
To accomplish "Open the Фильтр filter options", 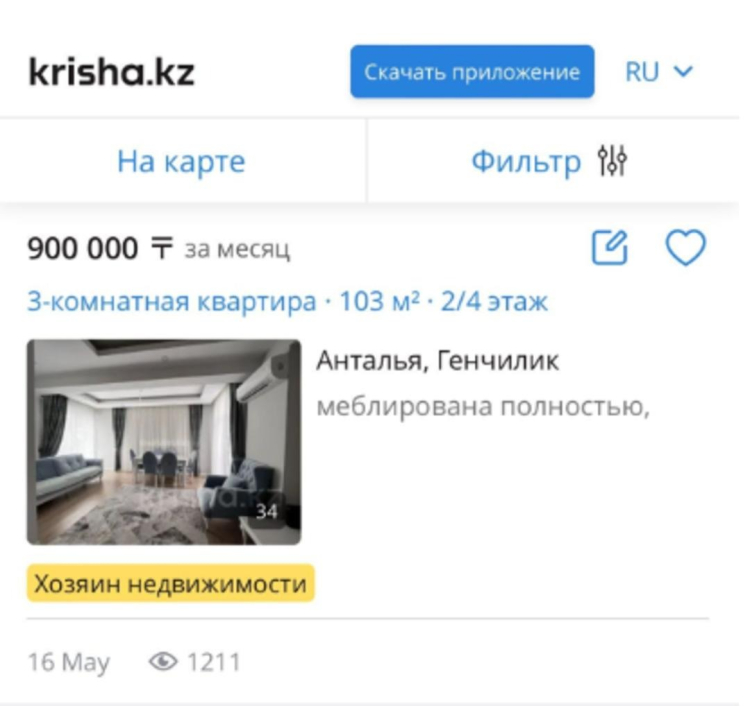I will 549,161.
